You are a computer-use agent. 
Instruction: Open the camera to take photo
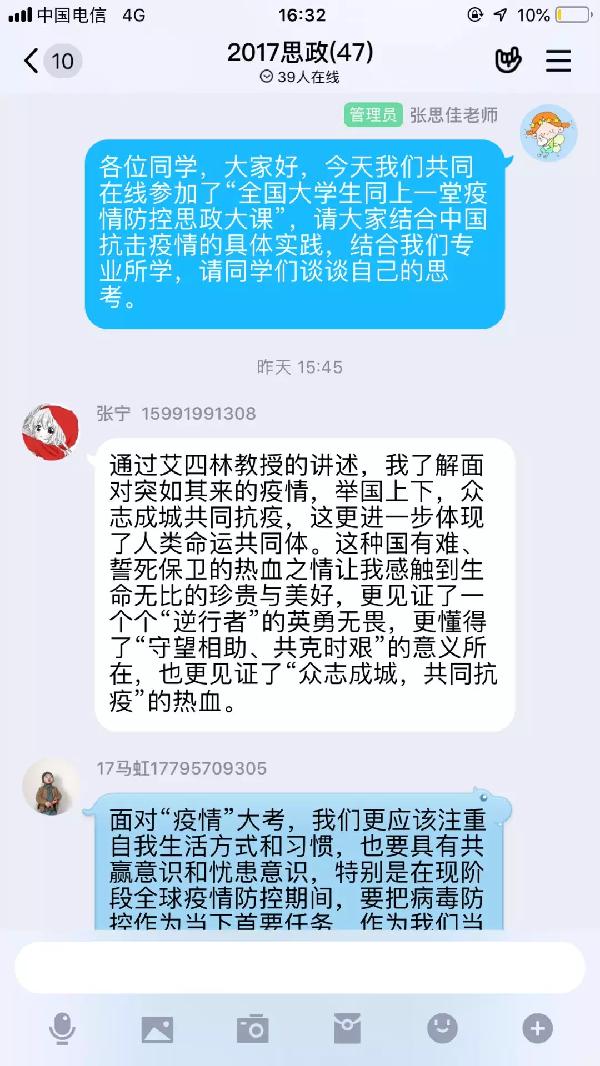(x=252, y=1028)
